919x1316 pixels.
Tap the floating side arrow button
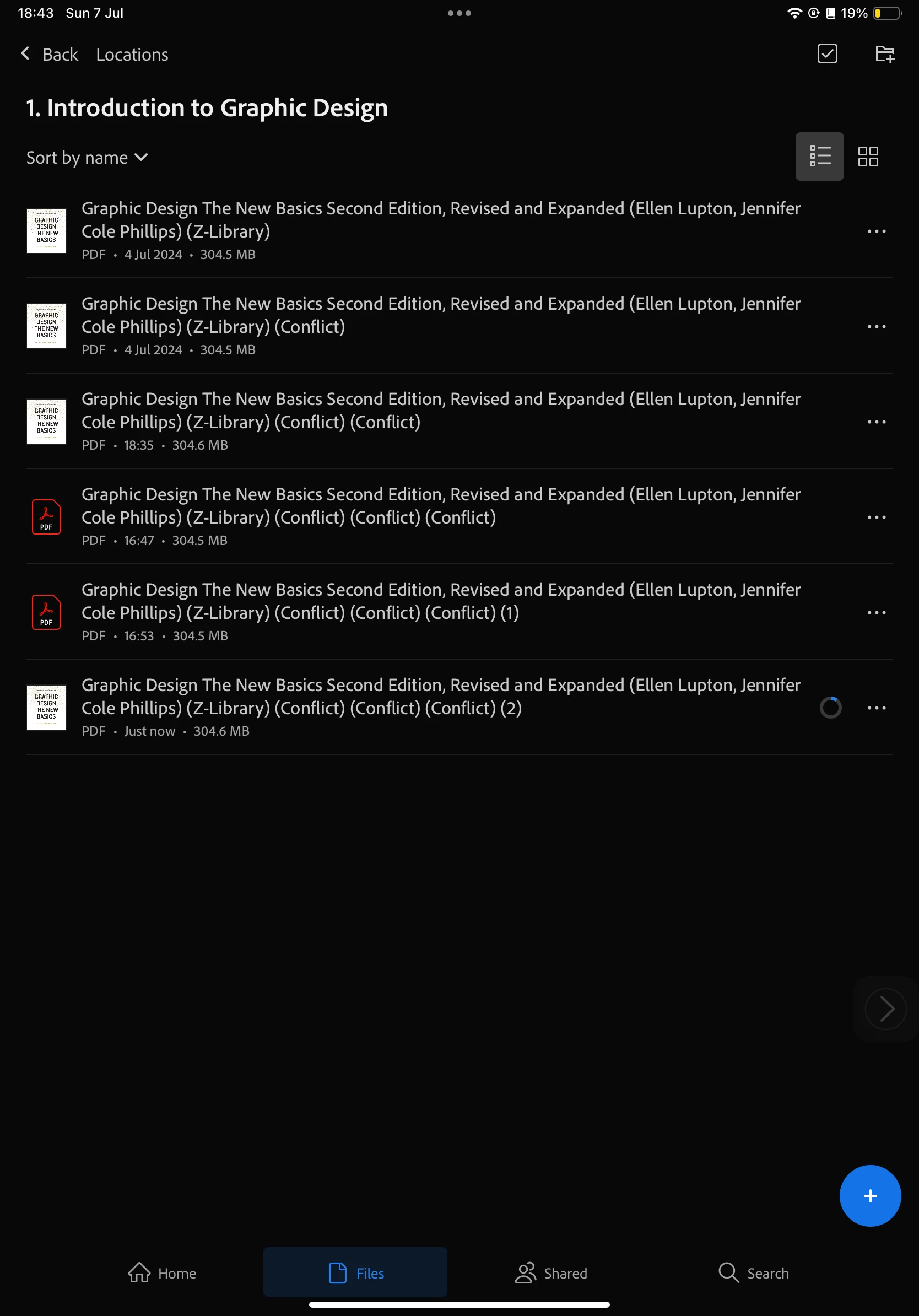click(x=885, y=1009)
